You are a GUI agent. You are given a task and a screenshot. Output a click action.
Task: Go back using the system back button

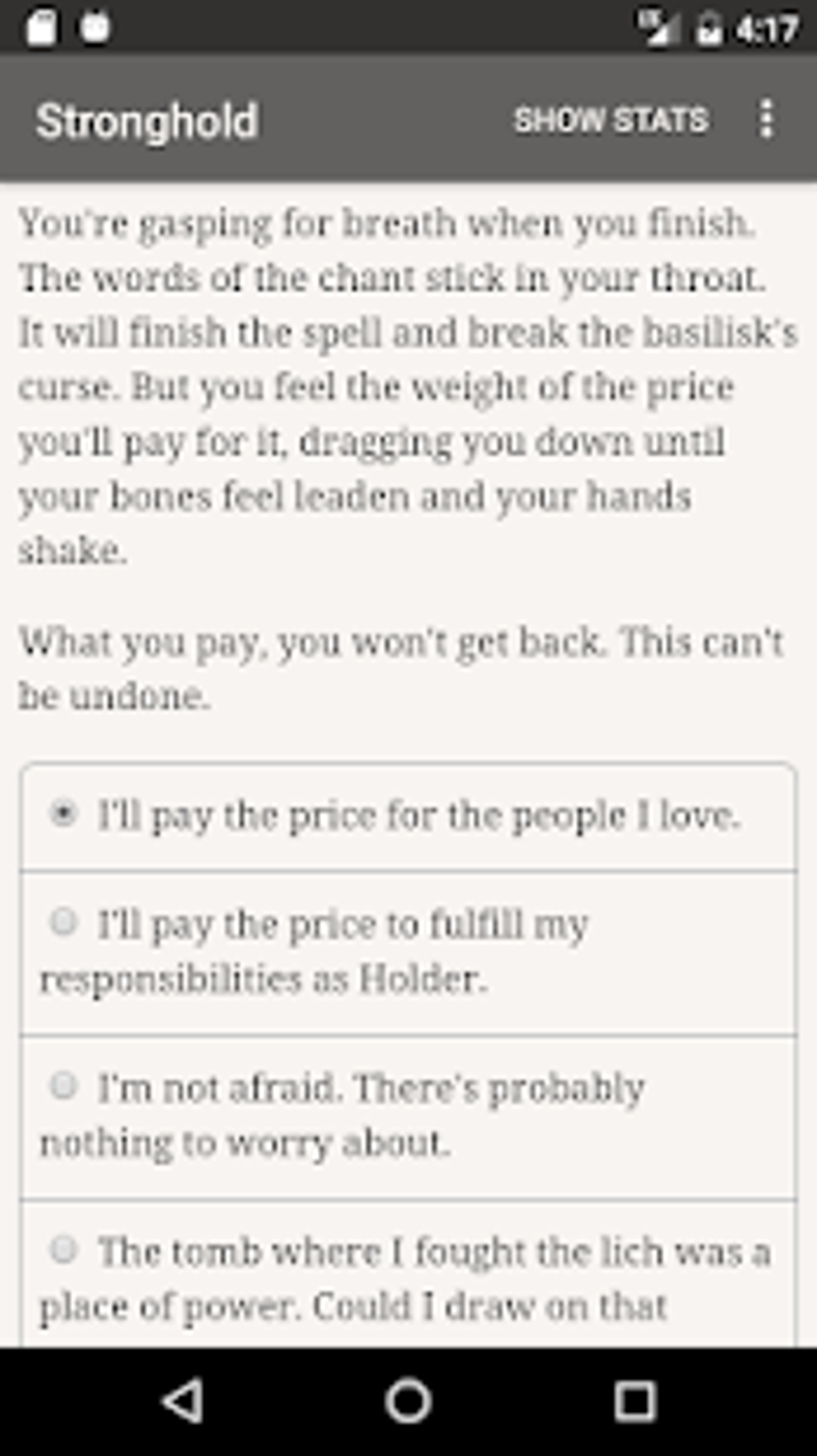pos(183,1402)
